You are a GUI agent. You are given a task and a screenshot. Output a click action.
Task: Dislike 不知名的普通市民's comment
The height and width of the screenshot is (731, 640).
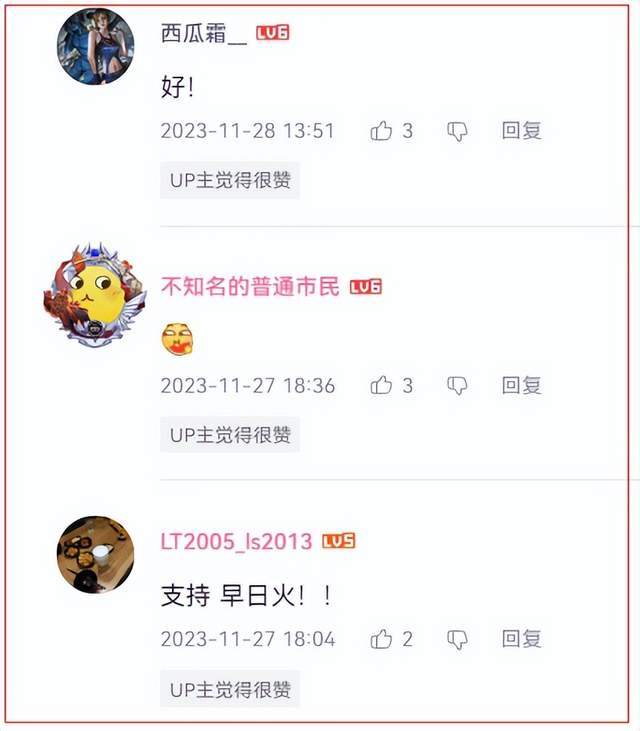[457, 385]
